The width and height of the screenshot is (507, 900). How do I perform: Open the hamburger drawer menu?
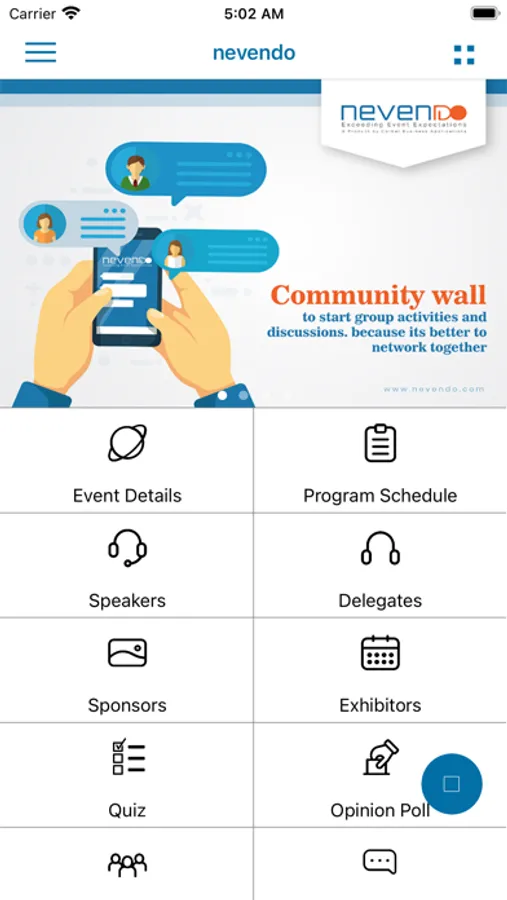(x=41, y=53)
